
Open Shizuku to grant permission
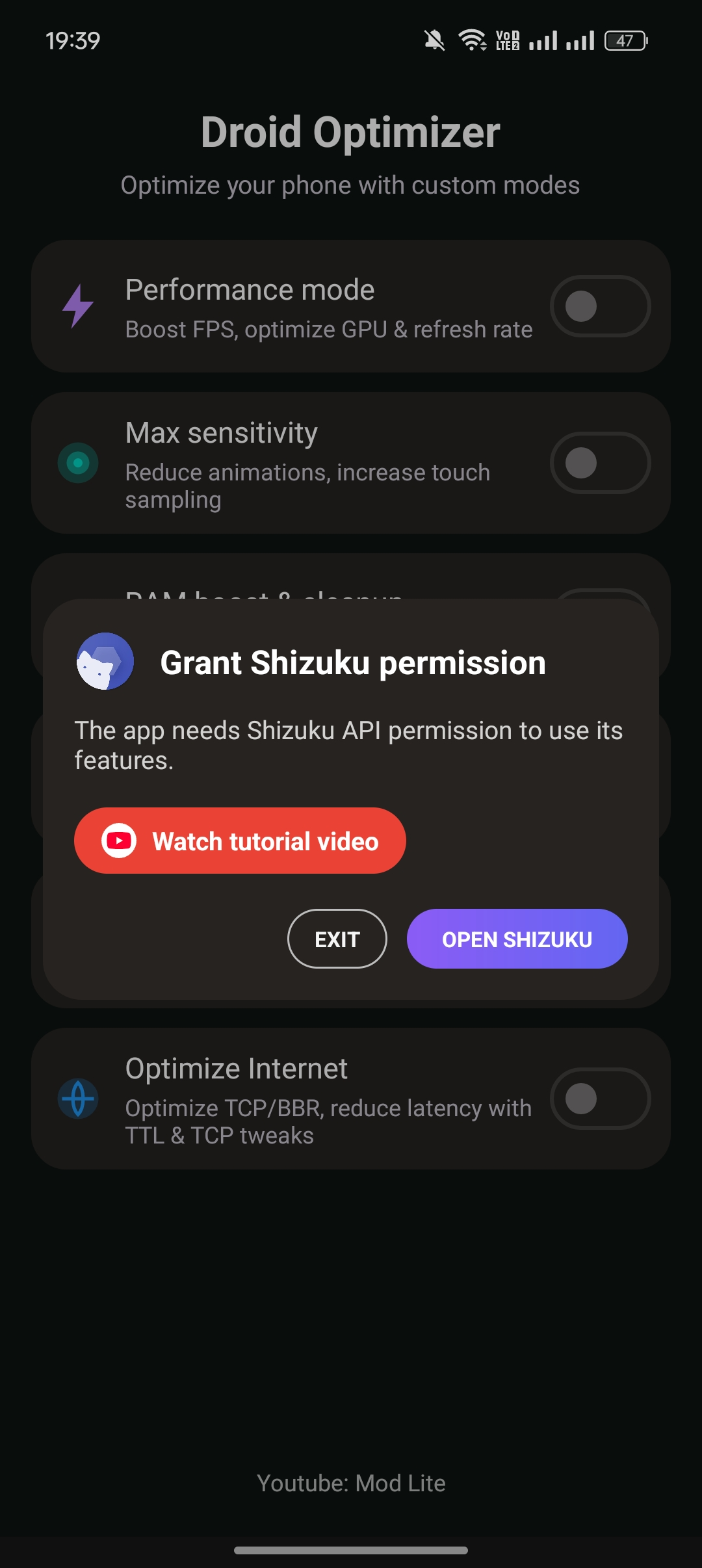tap(517, 939)
